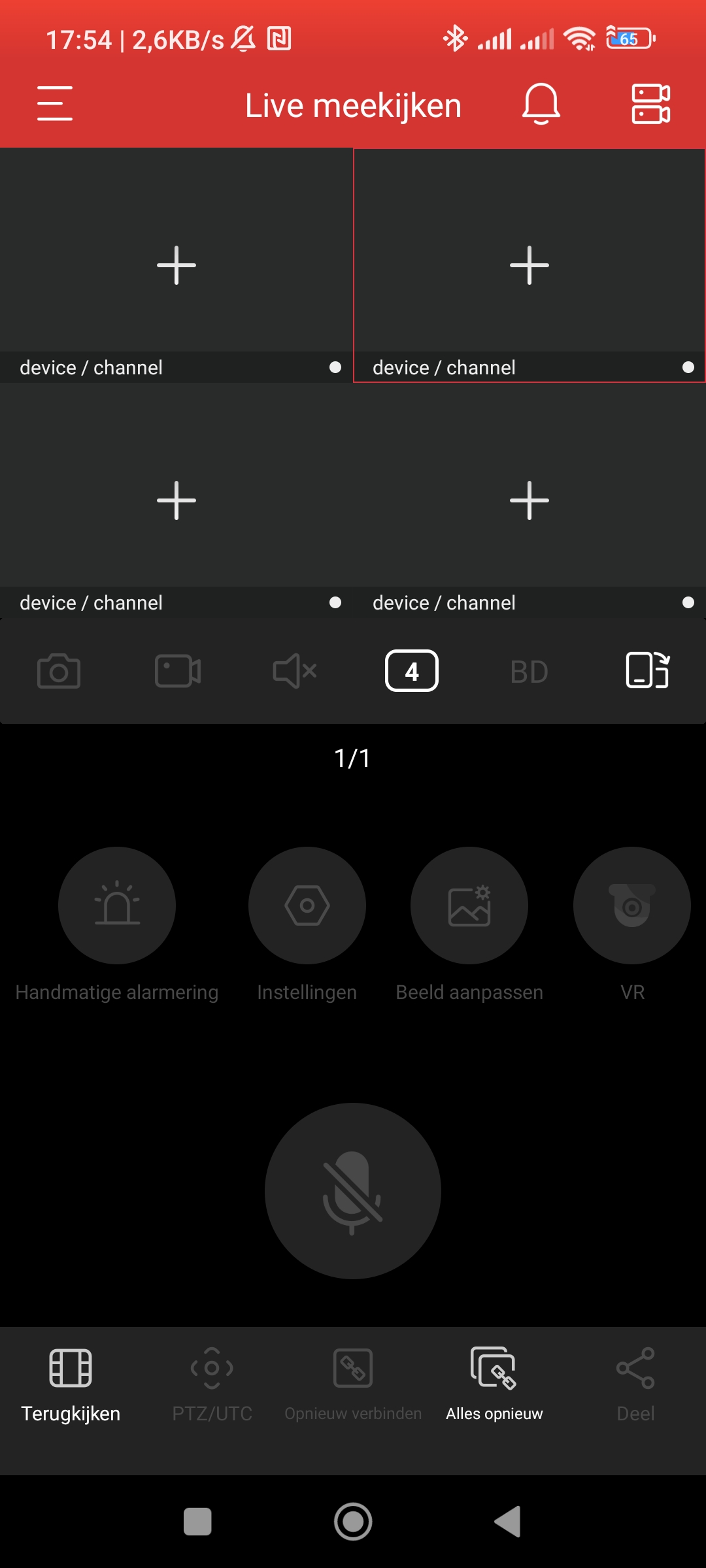The width and height of the screenshot is (706, 1568).
Task: Add a camera to the bottom-left channel
Action: click(176, 500)
